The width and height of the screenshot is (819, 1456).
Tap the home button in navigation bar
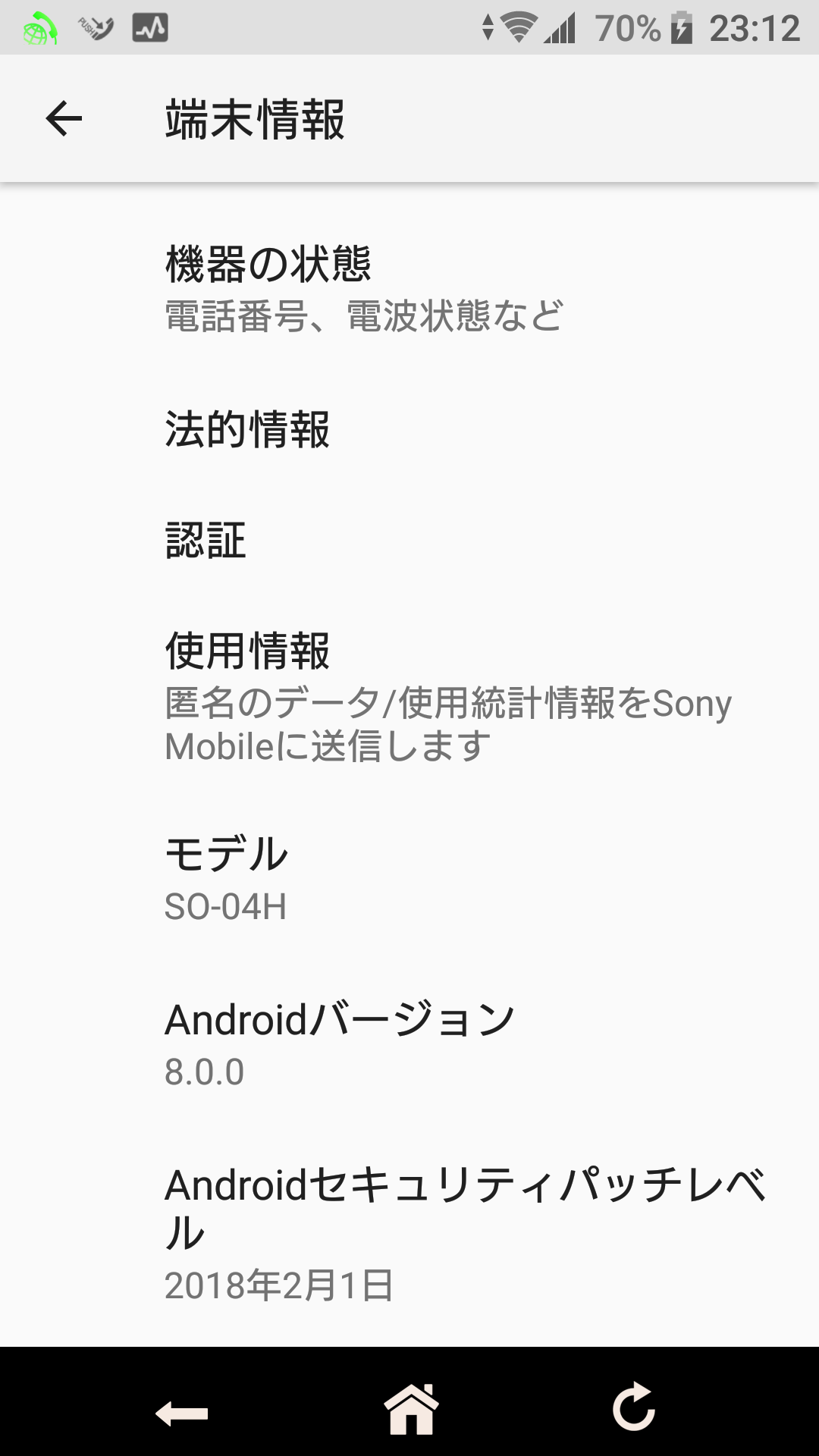(x=410, y=1409)
